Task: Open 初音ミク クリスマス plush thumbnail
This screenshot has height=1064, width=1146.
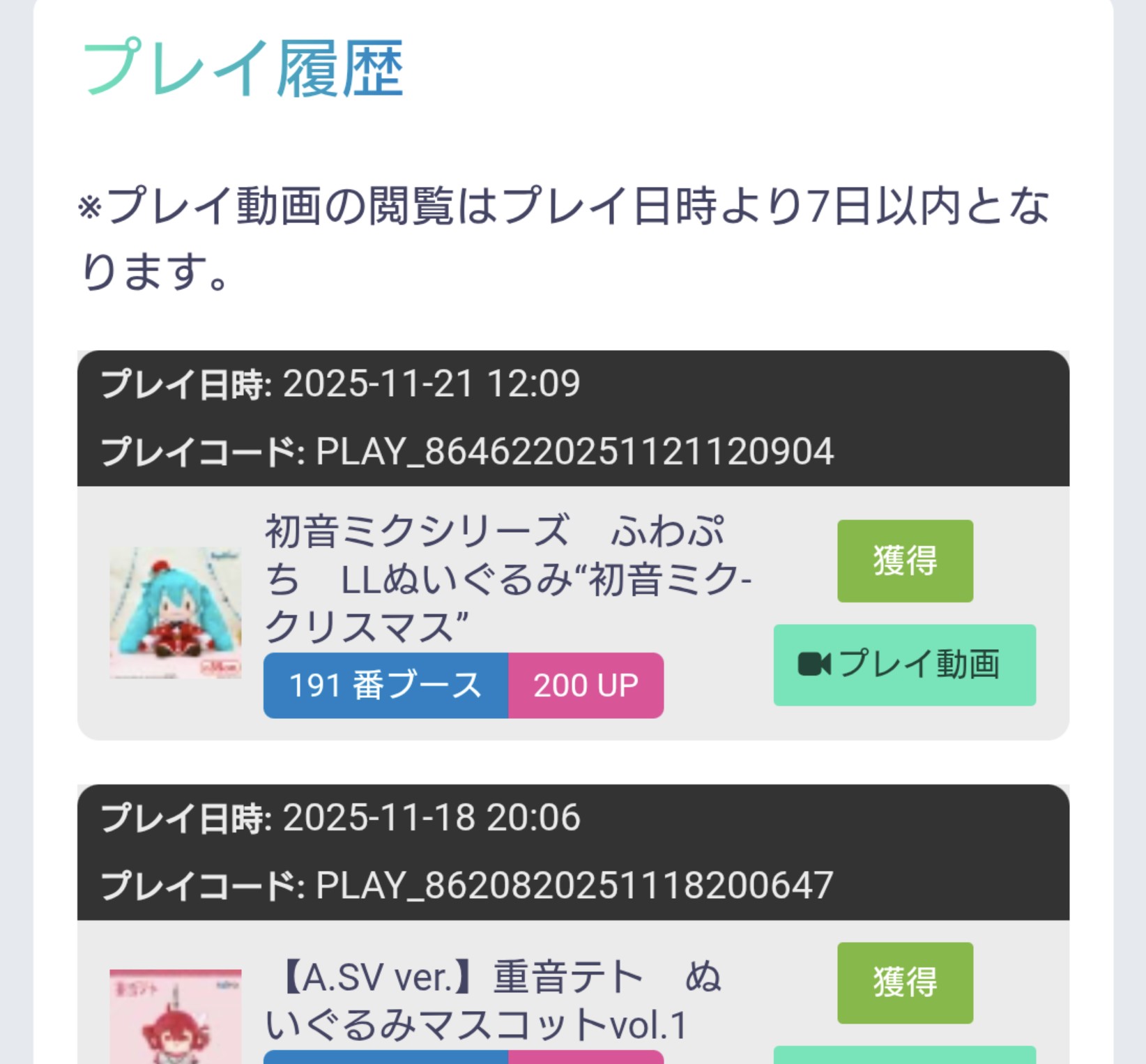Action: click(176, 613)
